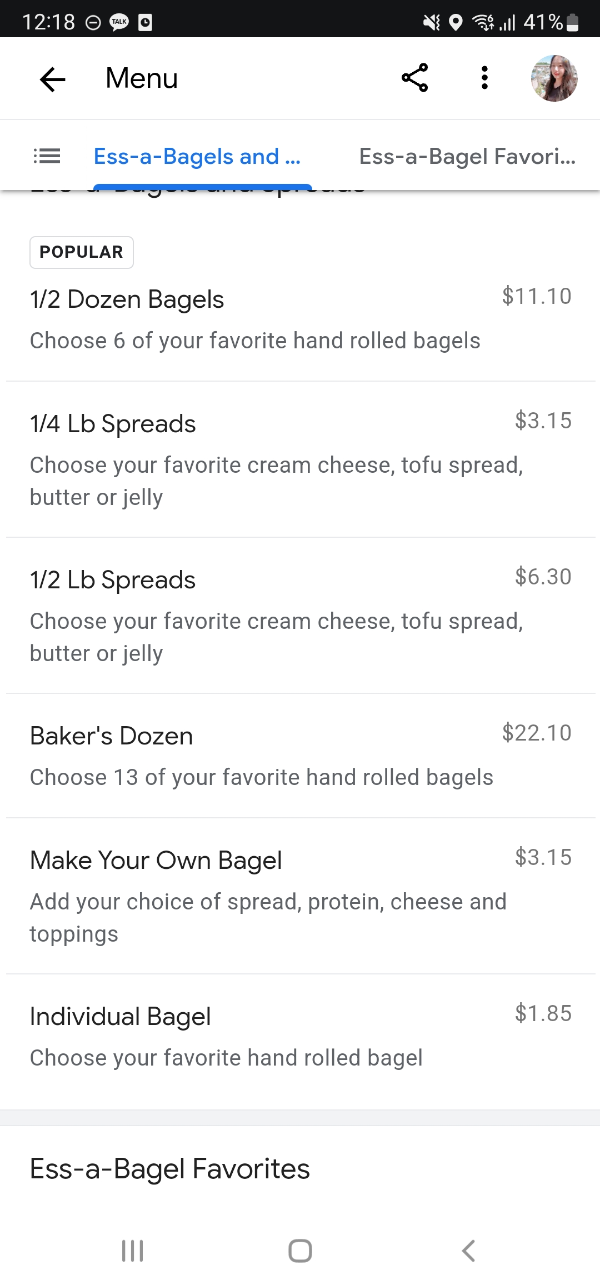Viewport: 600px width, 1286px height.
Task: Open the profile avatar
Action: [554, 78]
